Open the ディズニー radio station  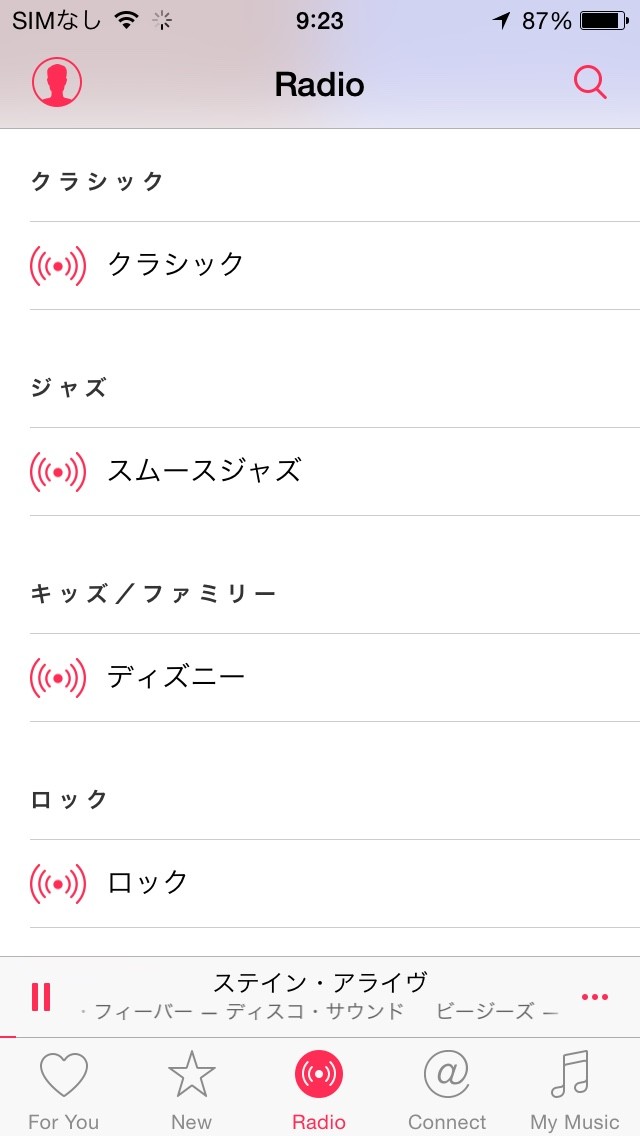click(x=320, y=677)
